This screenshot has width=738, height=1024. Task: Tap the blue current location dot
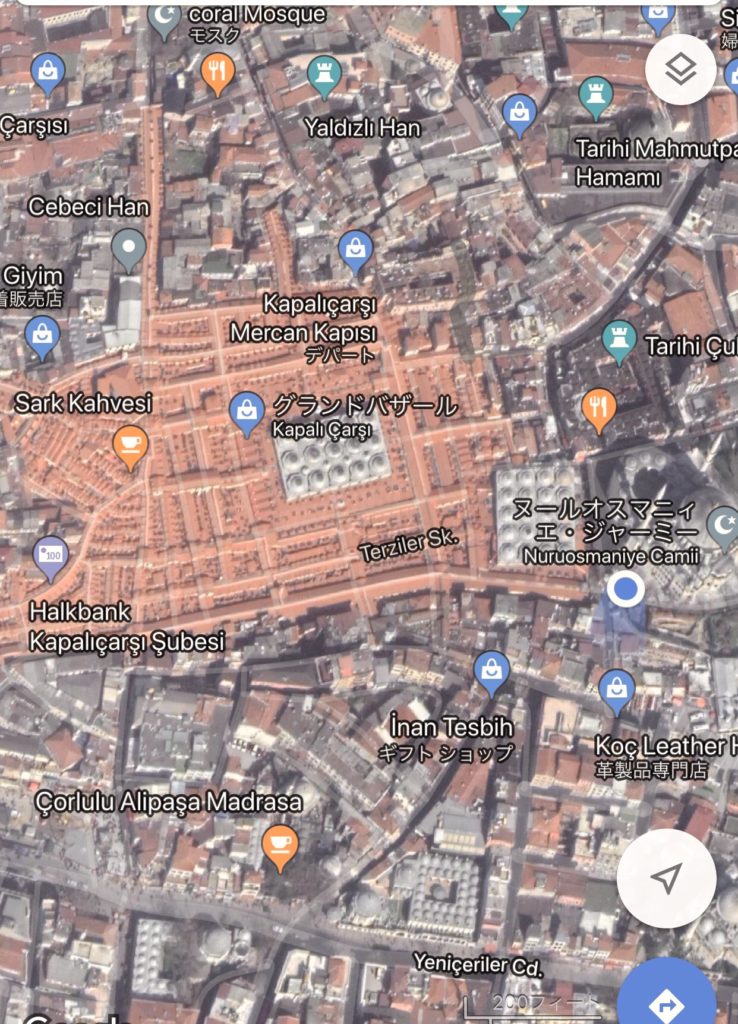tap(626, 589)
